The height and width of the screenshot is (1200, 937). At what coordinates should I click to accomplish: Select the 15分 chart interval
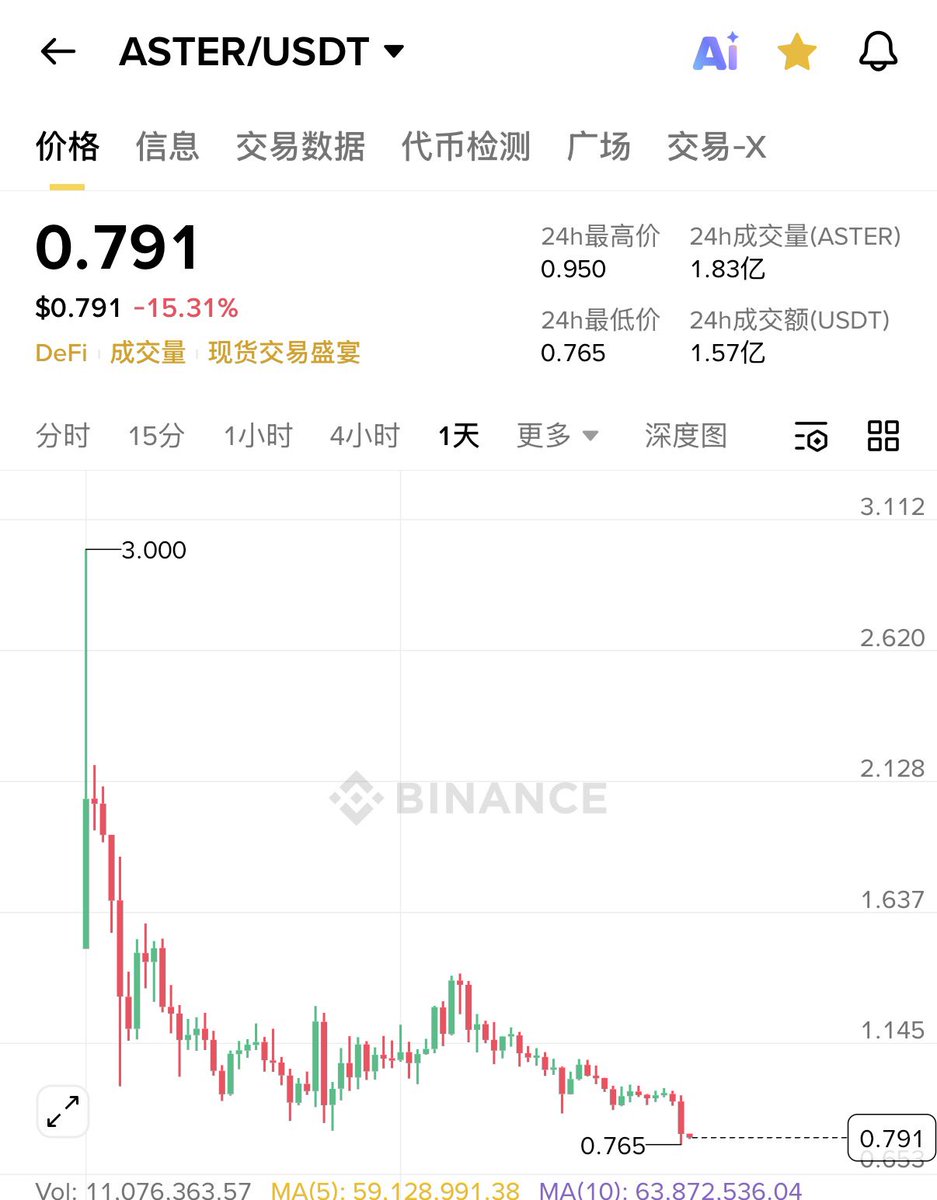point(156,436)
